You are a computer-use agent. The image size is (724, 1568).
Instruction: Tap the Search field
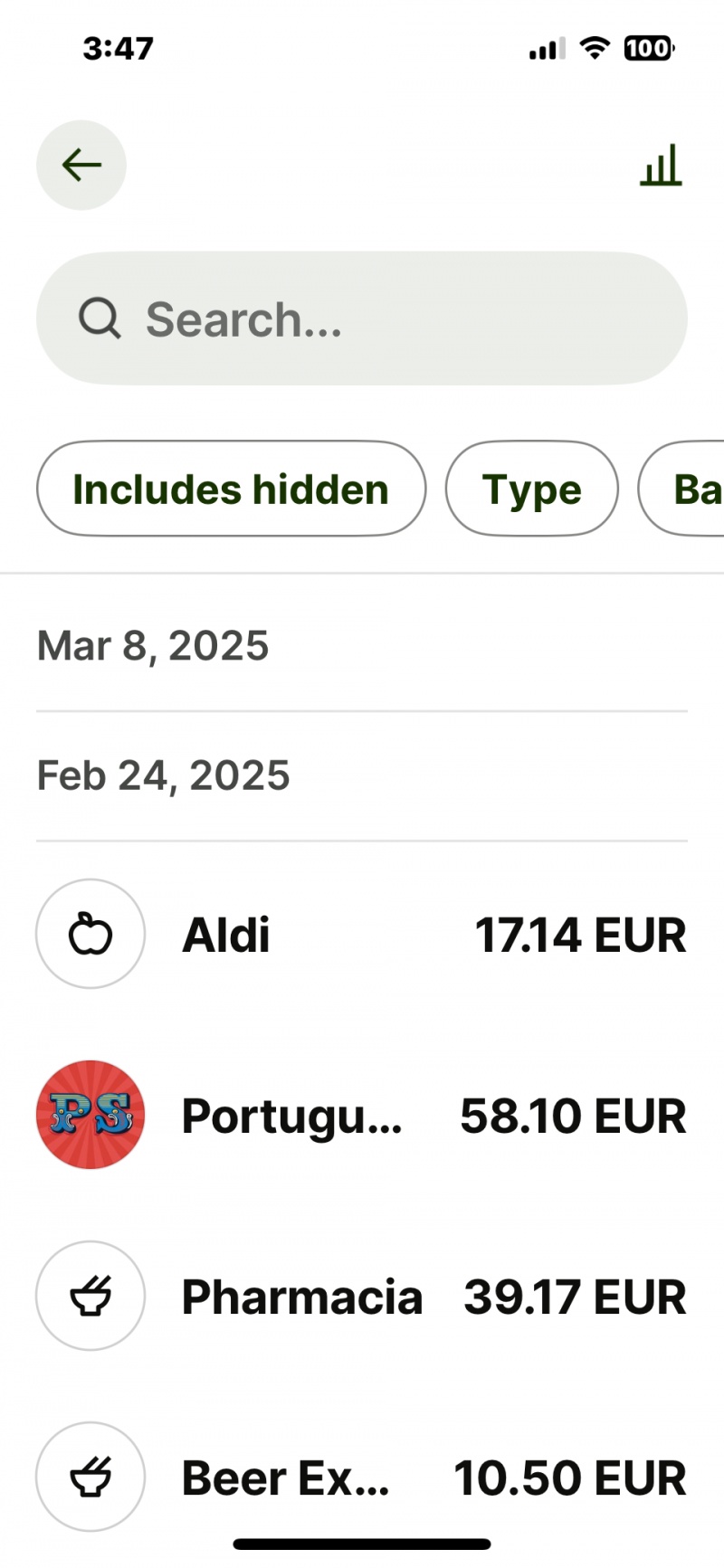[362, 318]
